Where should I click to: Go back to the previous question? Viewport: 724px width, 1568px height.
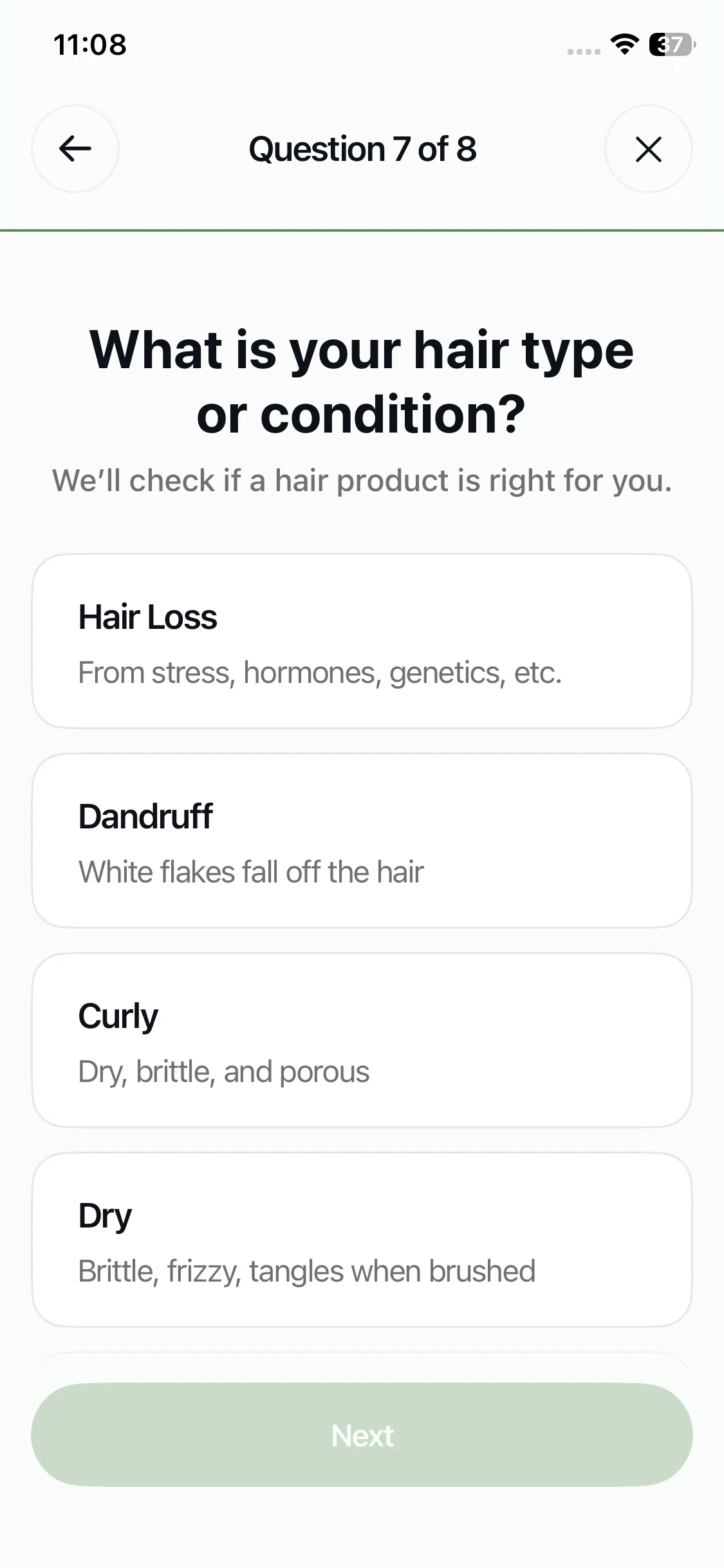pos(75,149)
